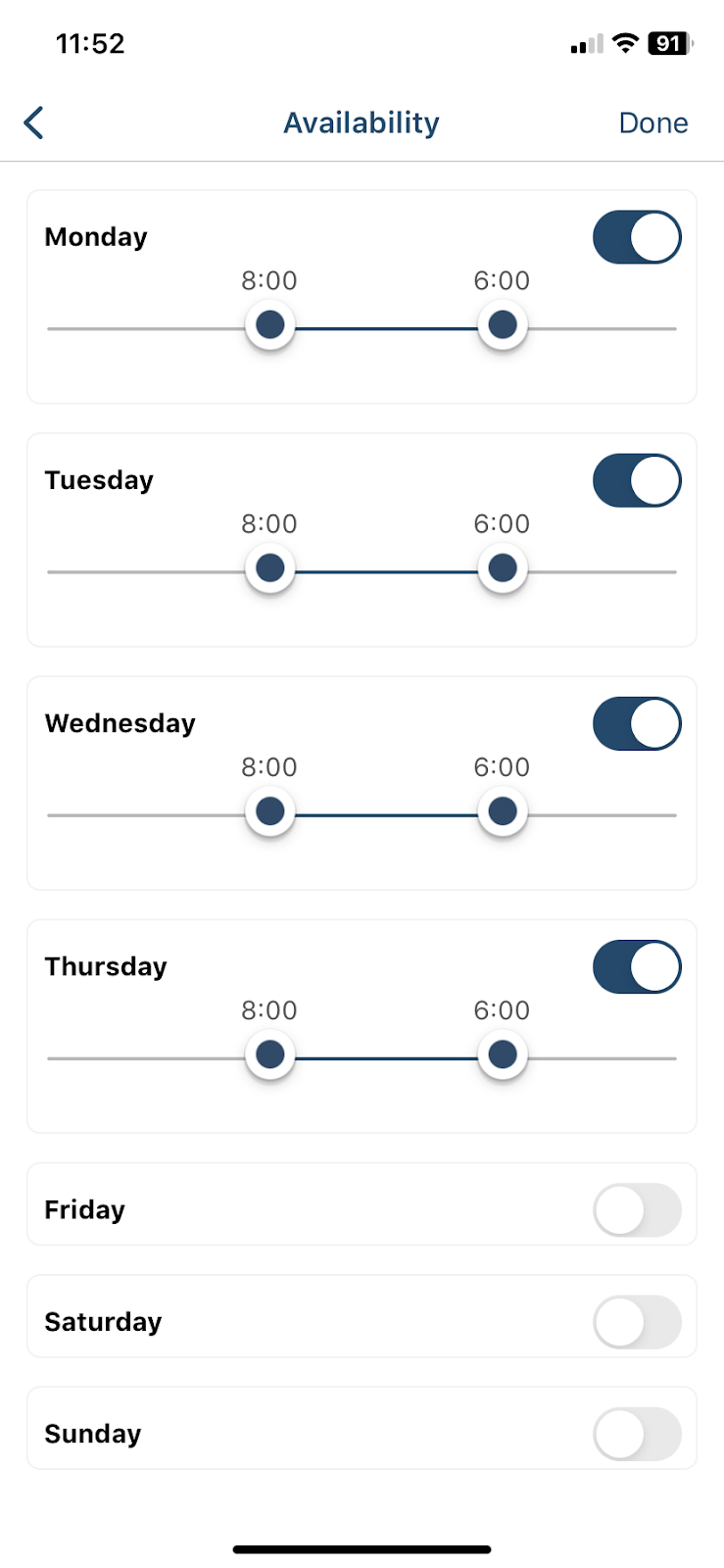Enable Sunday availability
This screenshot has height=1568, width=724.
[x=637, y=1434]
